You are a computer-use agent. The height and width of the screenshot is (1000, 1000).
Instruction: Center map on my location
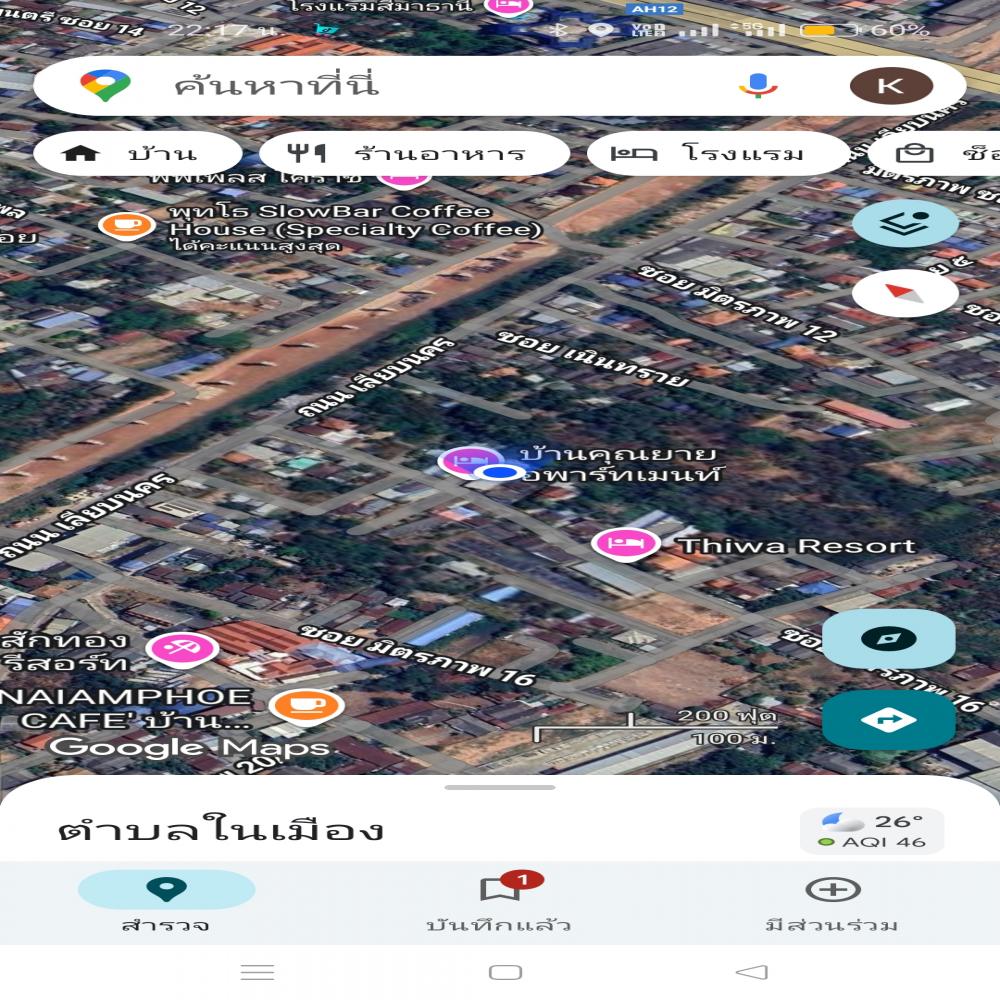(x=888, y=639)
